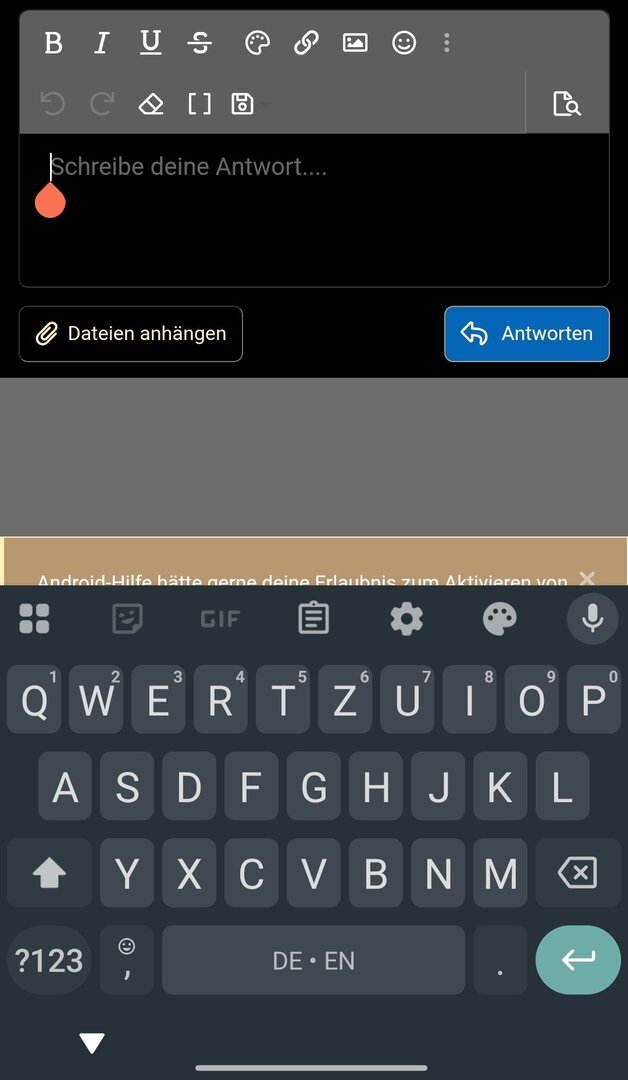Open keyboard settings gear
Image resolution: width=628 pixels, height=1080 pixels.
click(406, 620)
